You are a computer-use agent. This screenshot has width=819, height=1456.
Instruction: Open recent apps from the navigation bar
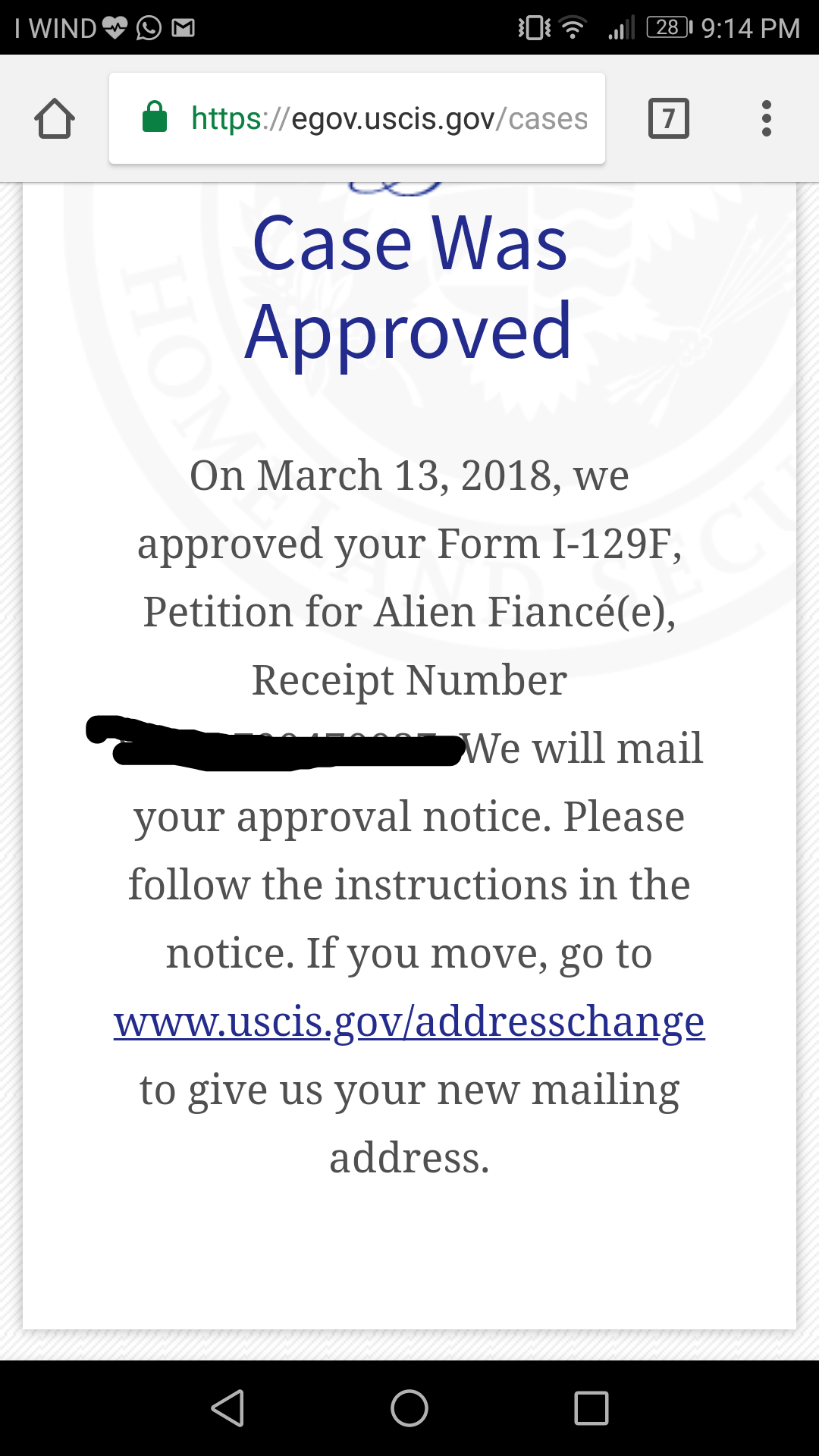591,1408
